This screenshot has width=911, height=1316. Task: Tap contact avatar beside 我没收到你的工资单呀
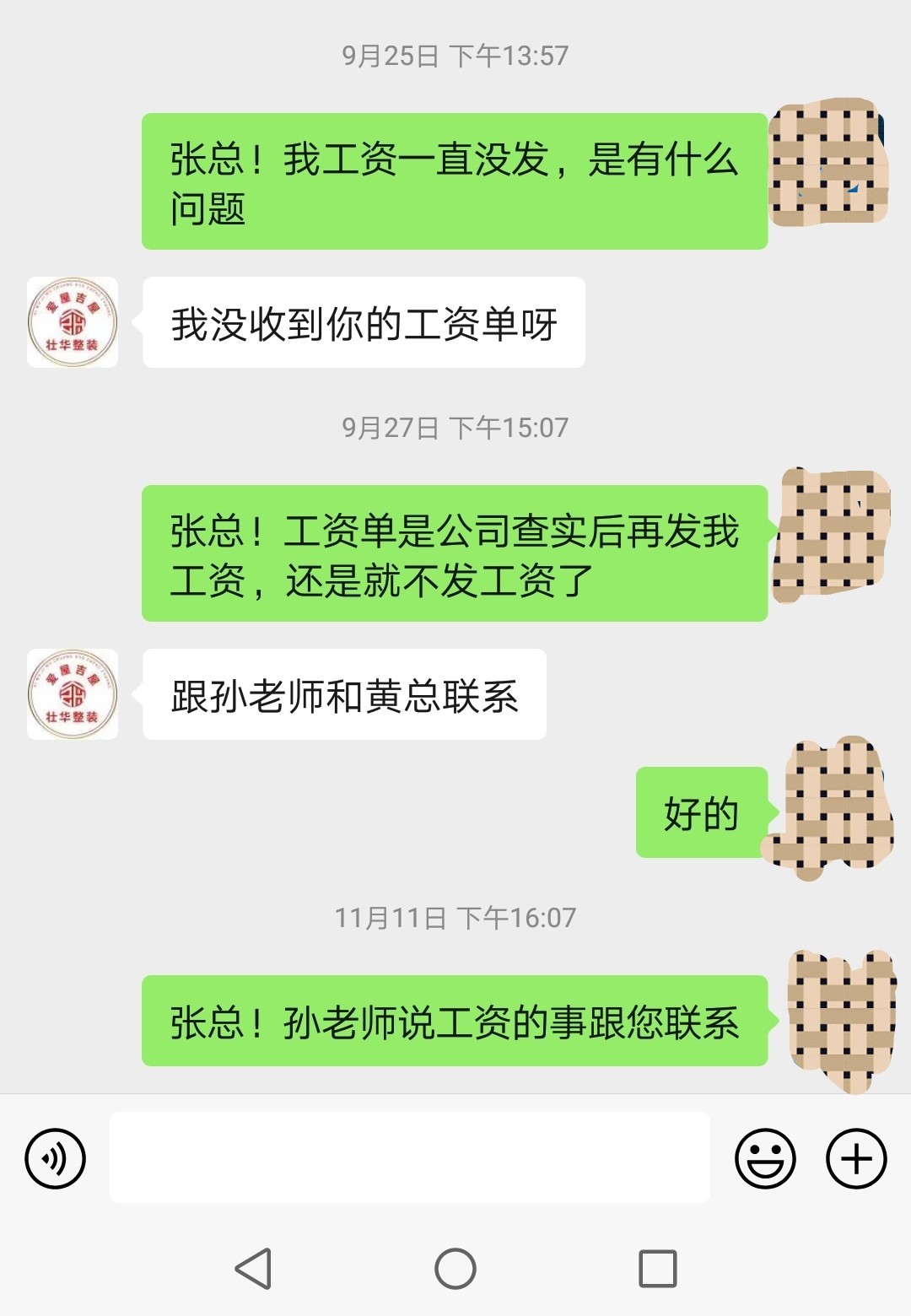pyautogui.click(x=73, y=322)
